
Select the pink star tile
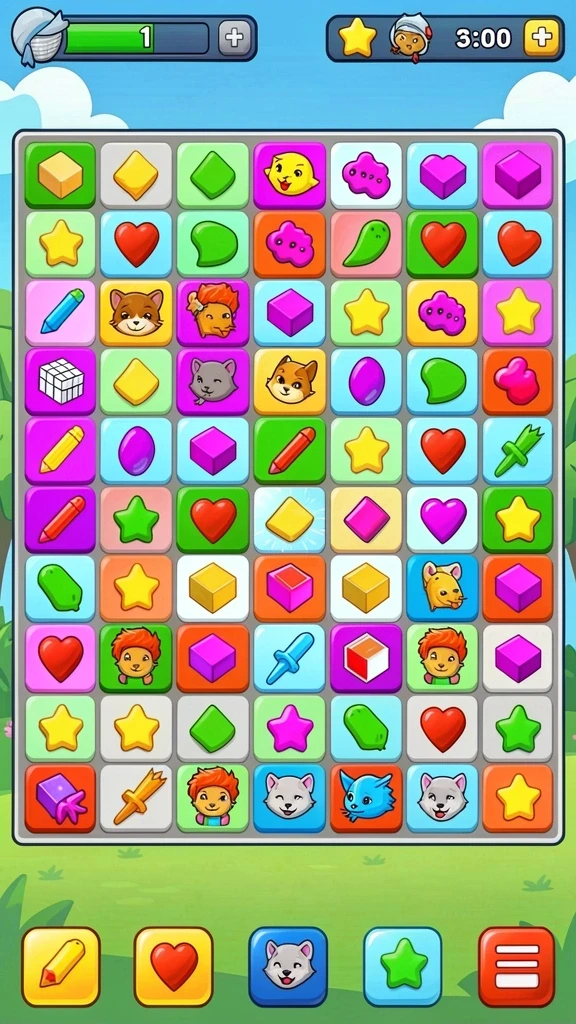pyautogui.click(x=289, y=729)
